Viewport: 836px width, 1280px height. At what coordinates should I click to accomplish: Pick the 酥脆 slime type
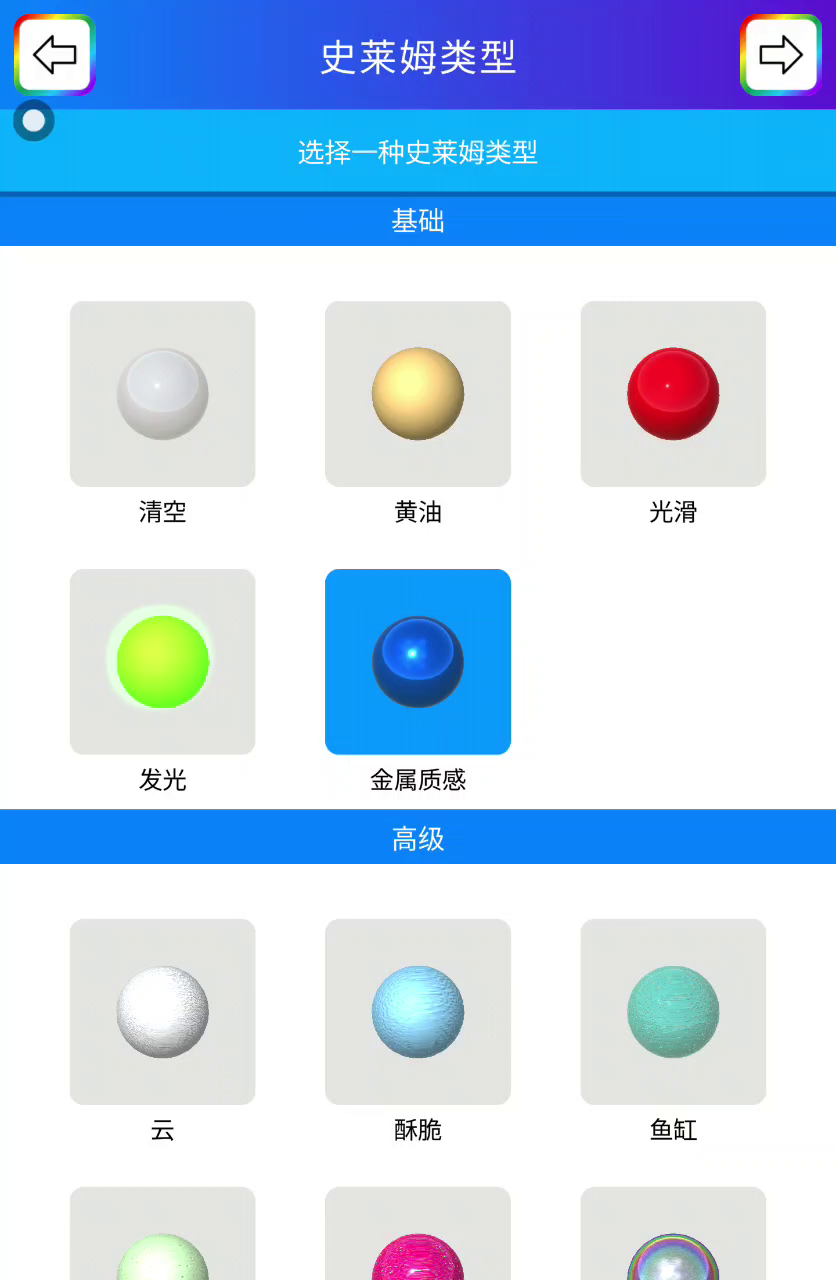[x=418, y=1012]
